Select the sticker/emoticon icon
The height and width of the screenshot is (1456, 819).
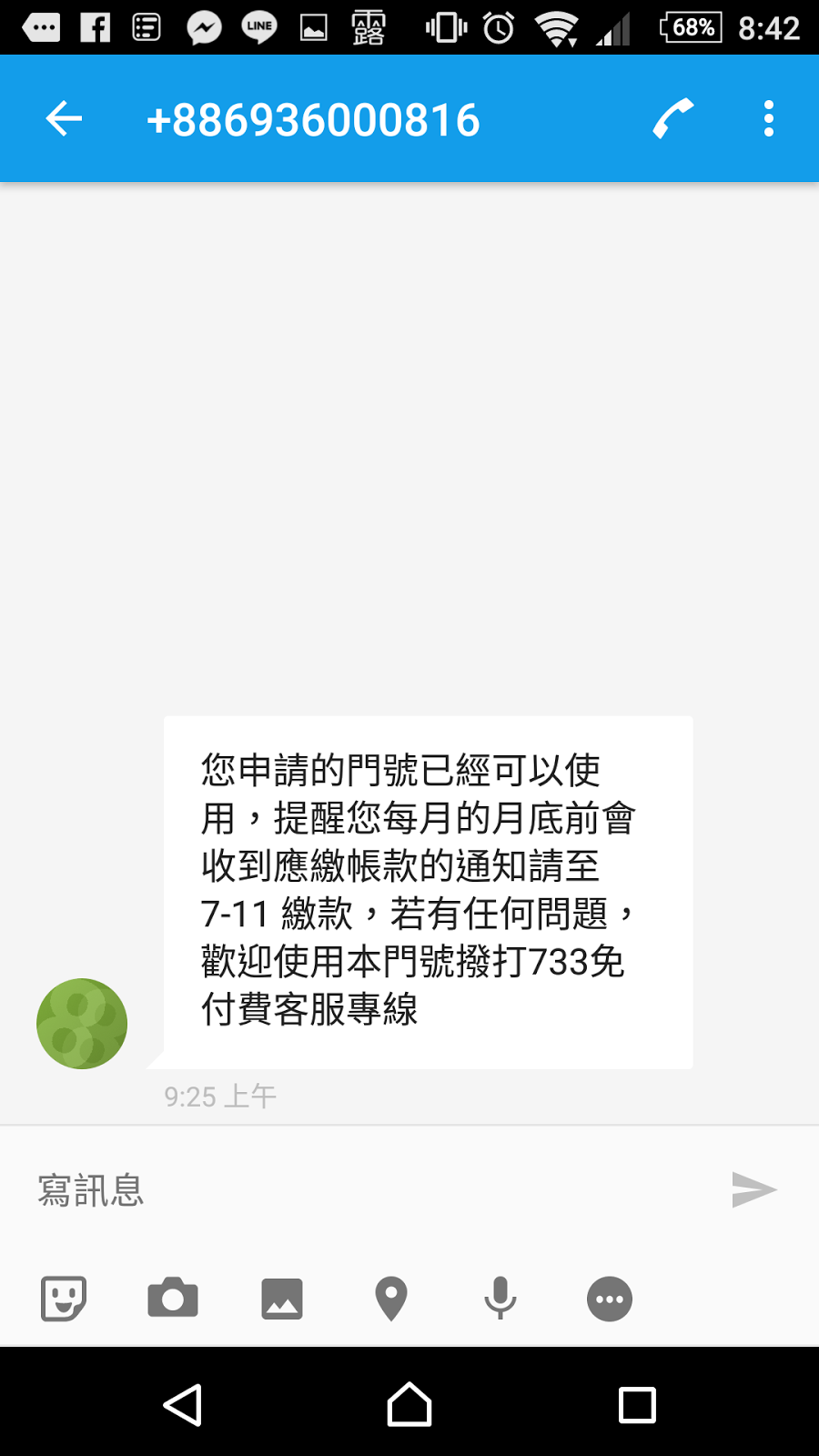coord(63,1299)
